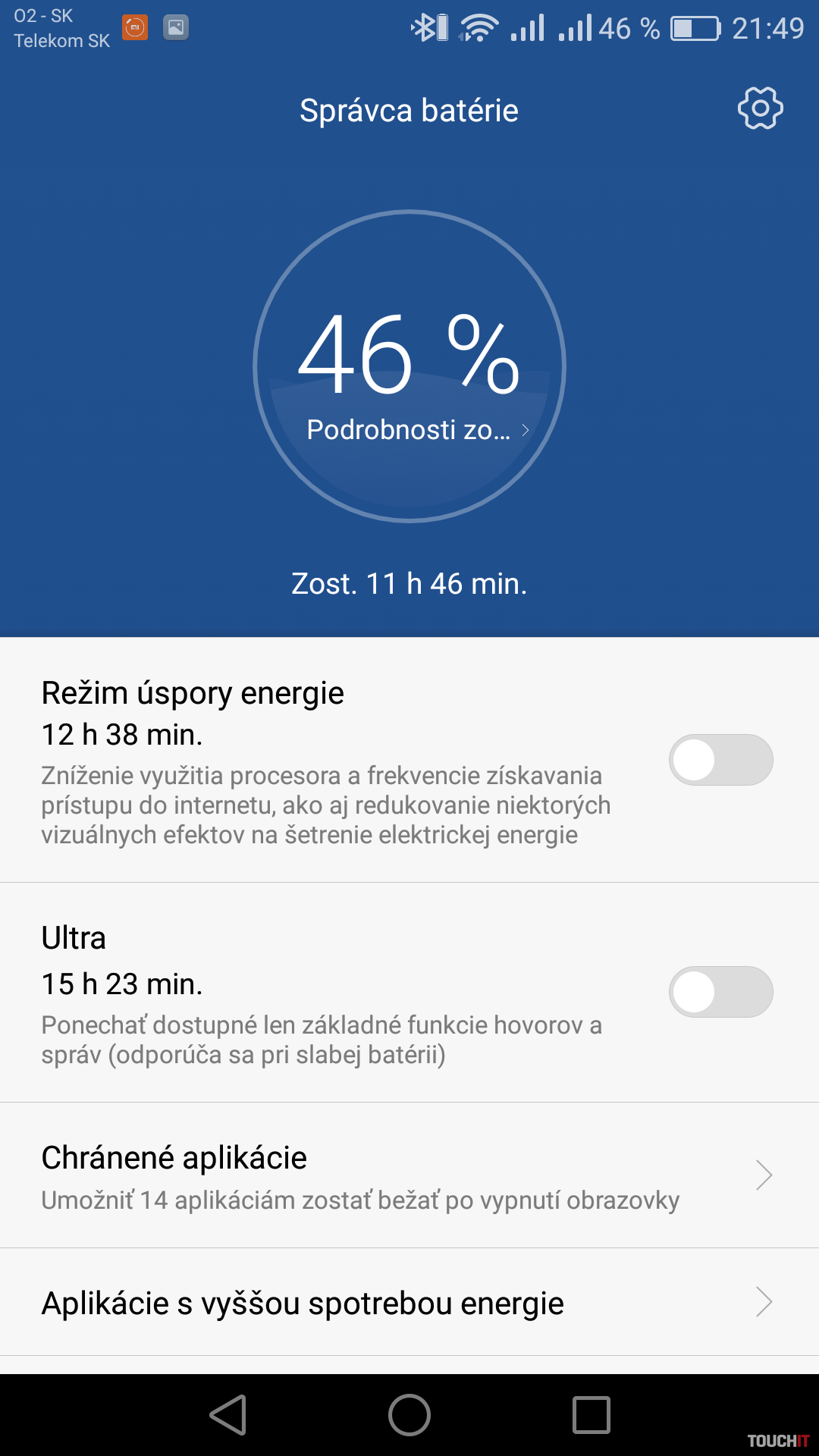Viewport: 819px width, 1456px height.
Task: Turn on Ultra power saving mode
Action: click(720, 992)
